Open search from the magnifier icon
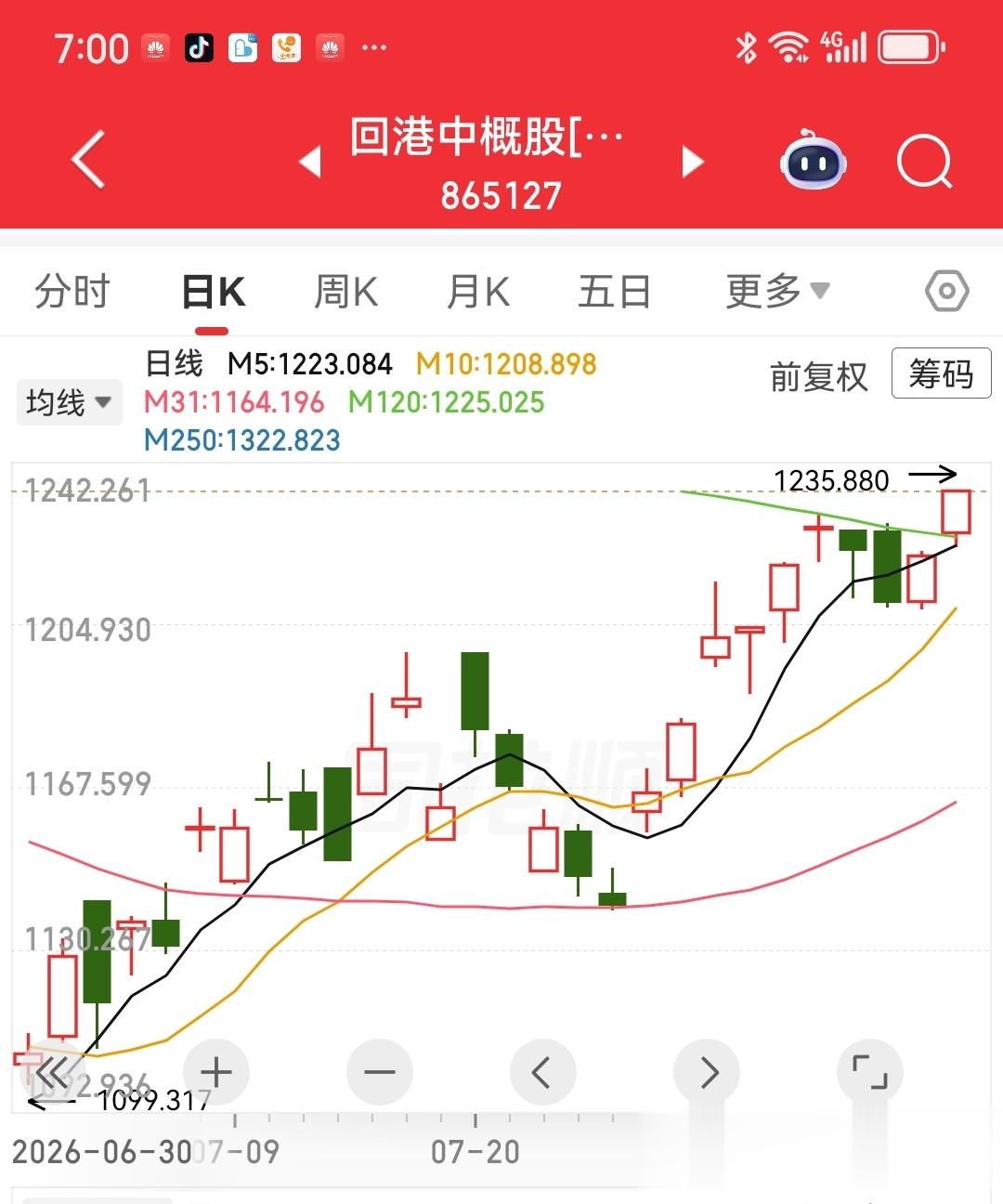Screen dimensions: 1003x1204 click(x=925, y=163)
